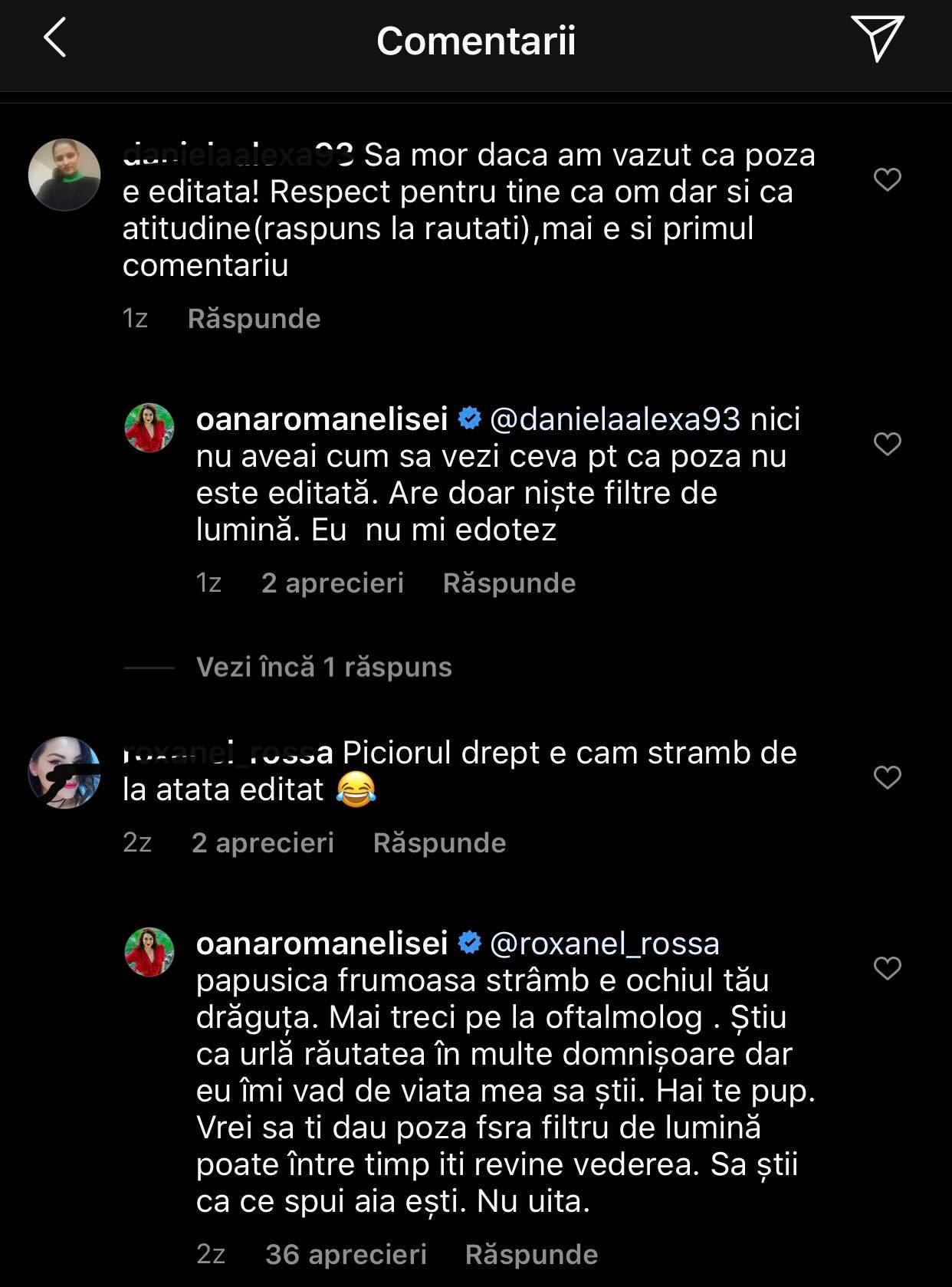Like oanaromanelisei's reply mentioning oftalmolog

click(887, 969)
